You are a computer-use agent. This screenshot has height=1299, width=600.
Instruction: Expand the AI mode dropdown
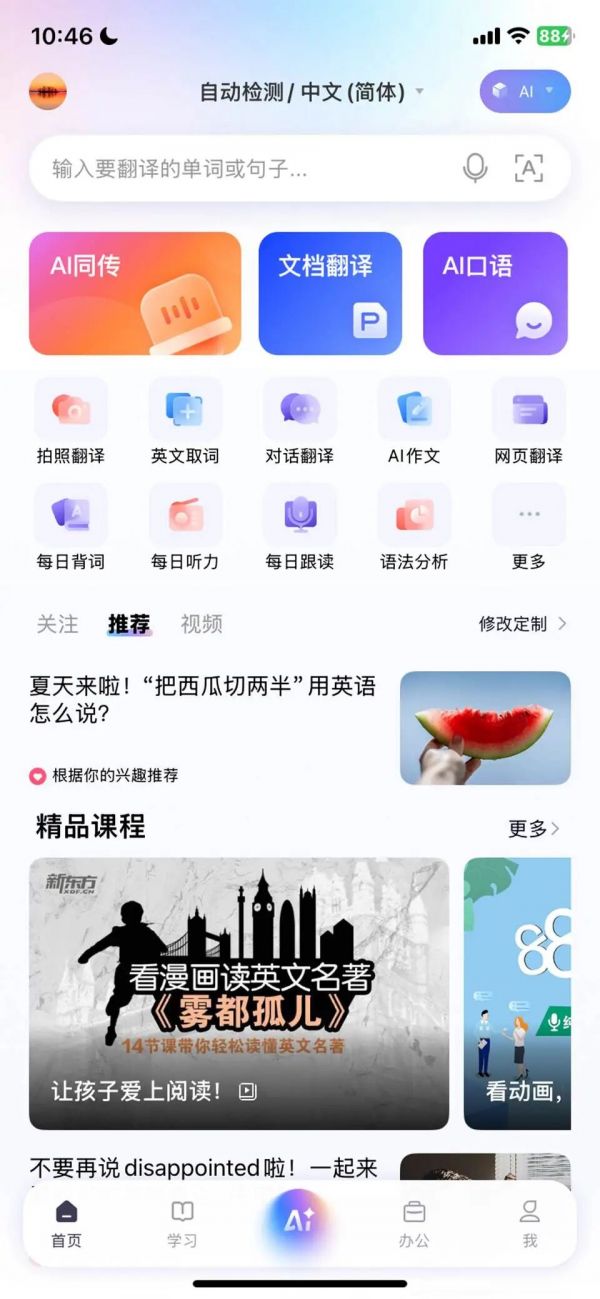click(525, 91)
